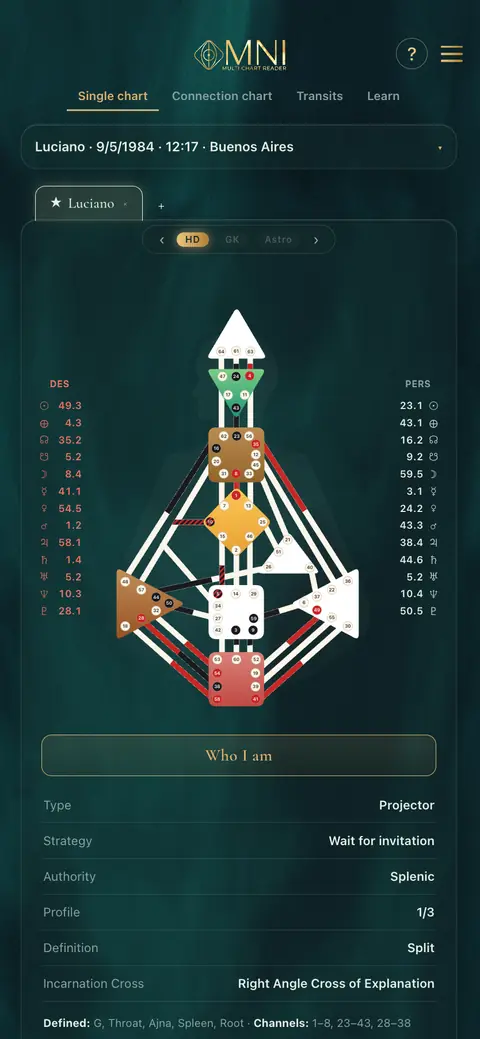Tap the previous view arrow

tap(162, 240)
